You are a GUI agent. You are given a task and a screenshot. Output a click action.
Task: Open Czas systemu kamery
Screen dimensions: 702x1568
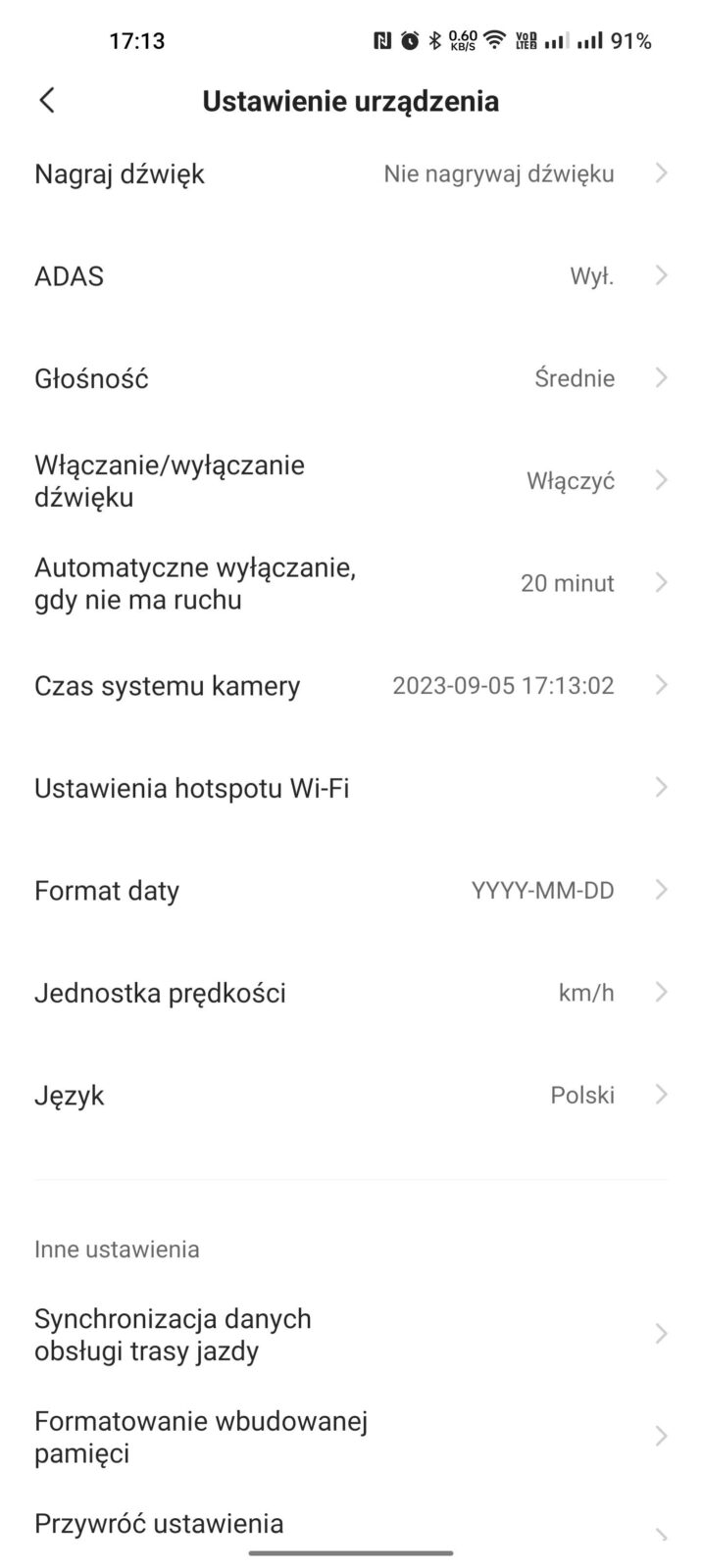pyautogui.click(x=350, y=685)
